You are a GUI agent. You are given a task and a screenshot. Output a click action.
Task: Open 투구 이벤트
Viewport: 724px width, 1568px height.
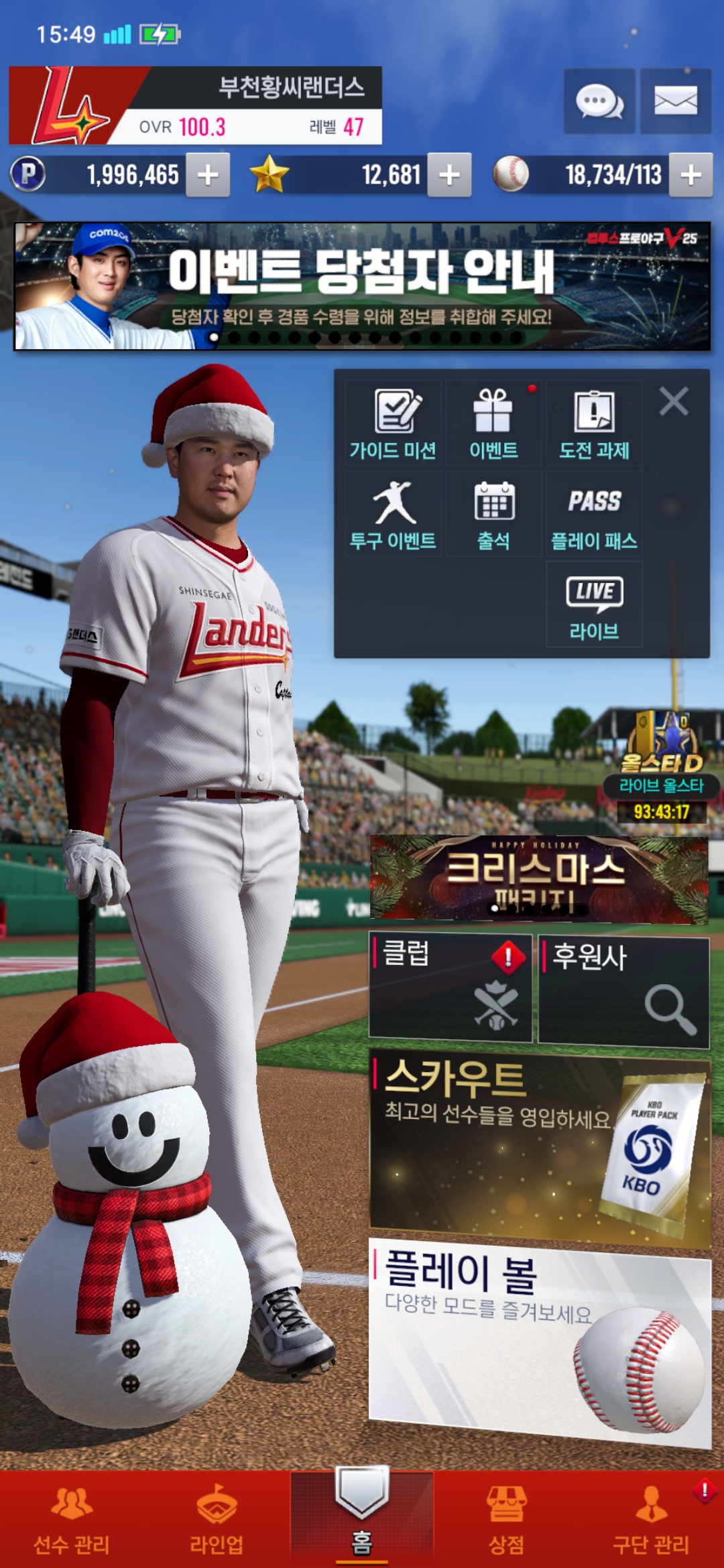click(393, 515)
